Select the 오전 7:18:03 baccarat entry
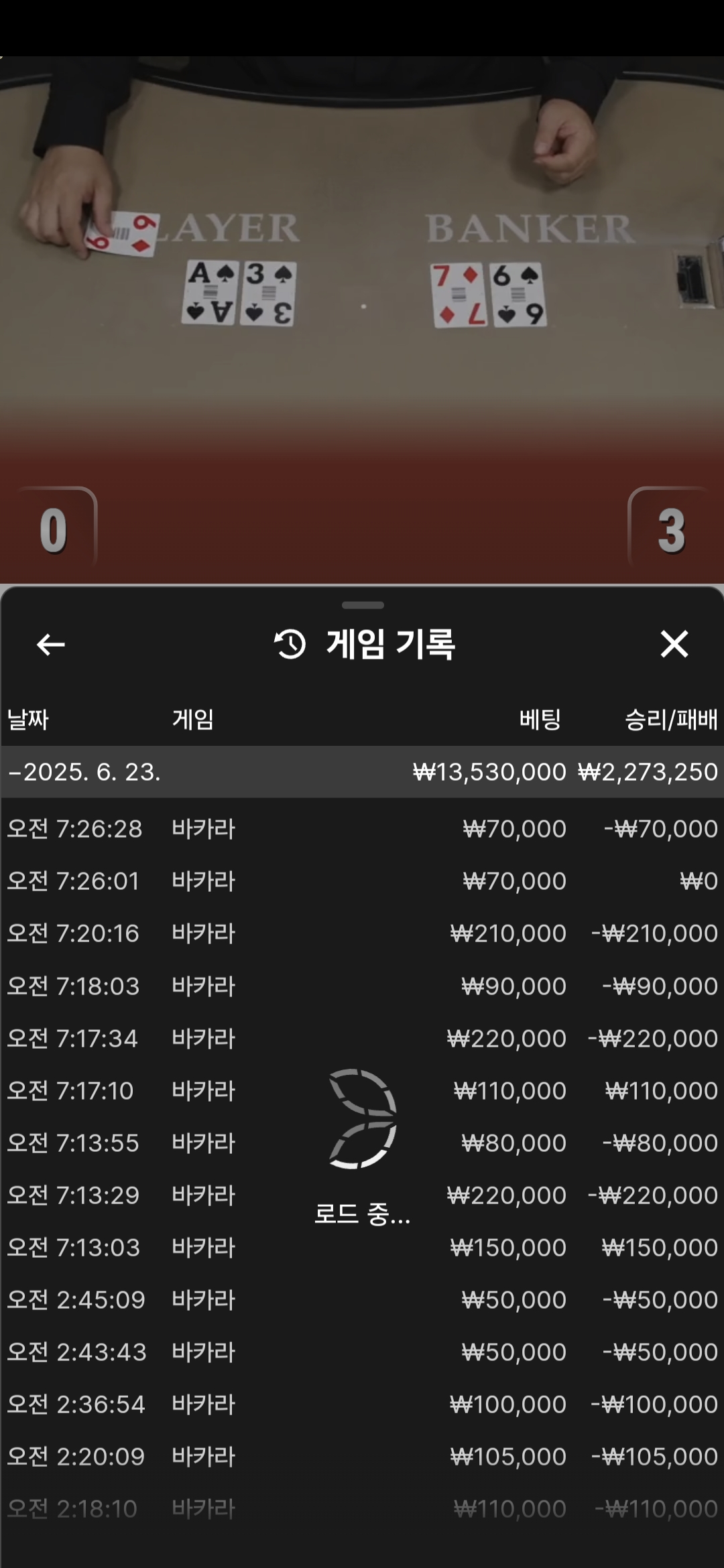The height and width of the screenshot is (1568, 724). click(362, 986)
